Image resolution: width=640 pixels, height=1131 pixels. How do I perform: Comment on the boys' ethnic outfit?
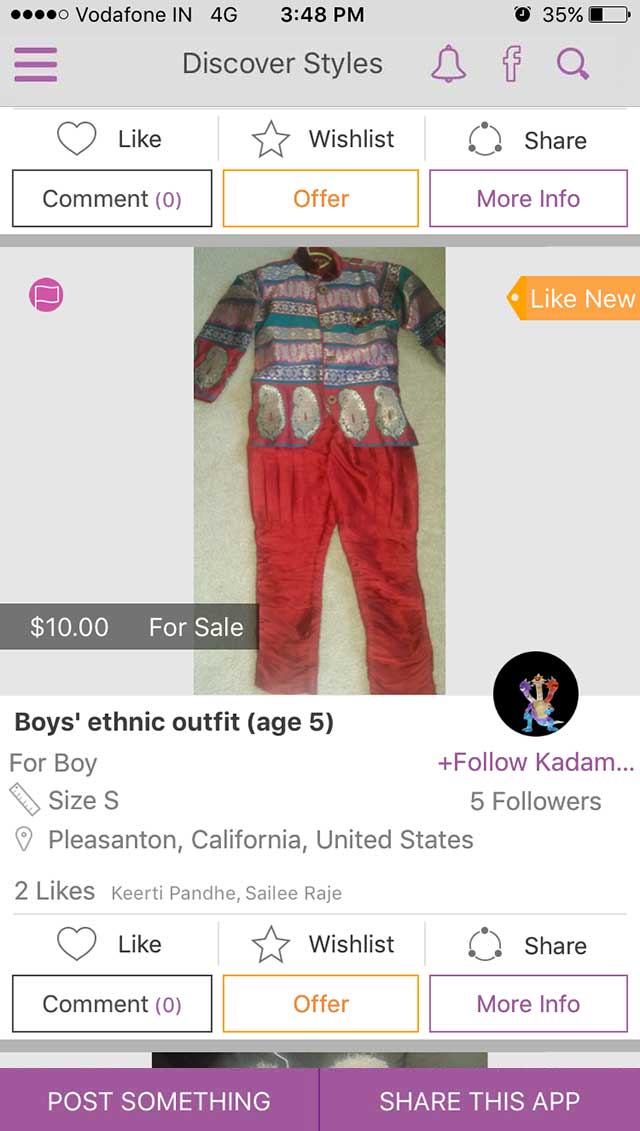[112, 1003]
